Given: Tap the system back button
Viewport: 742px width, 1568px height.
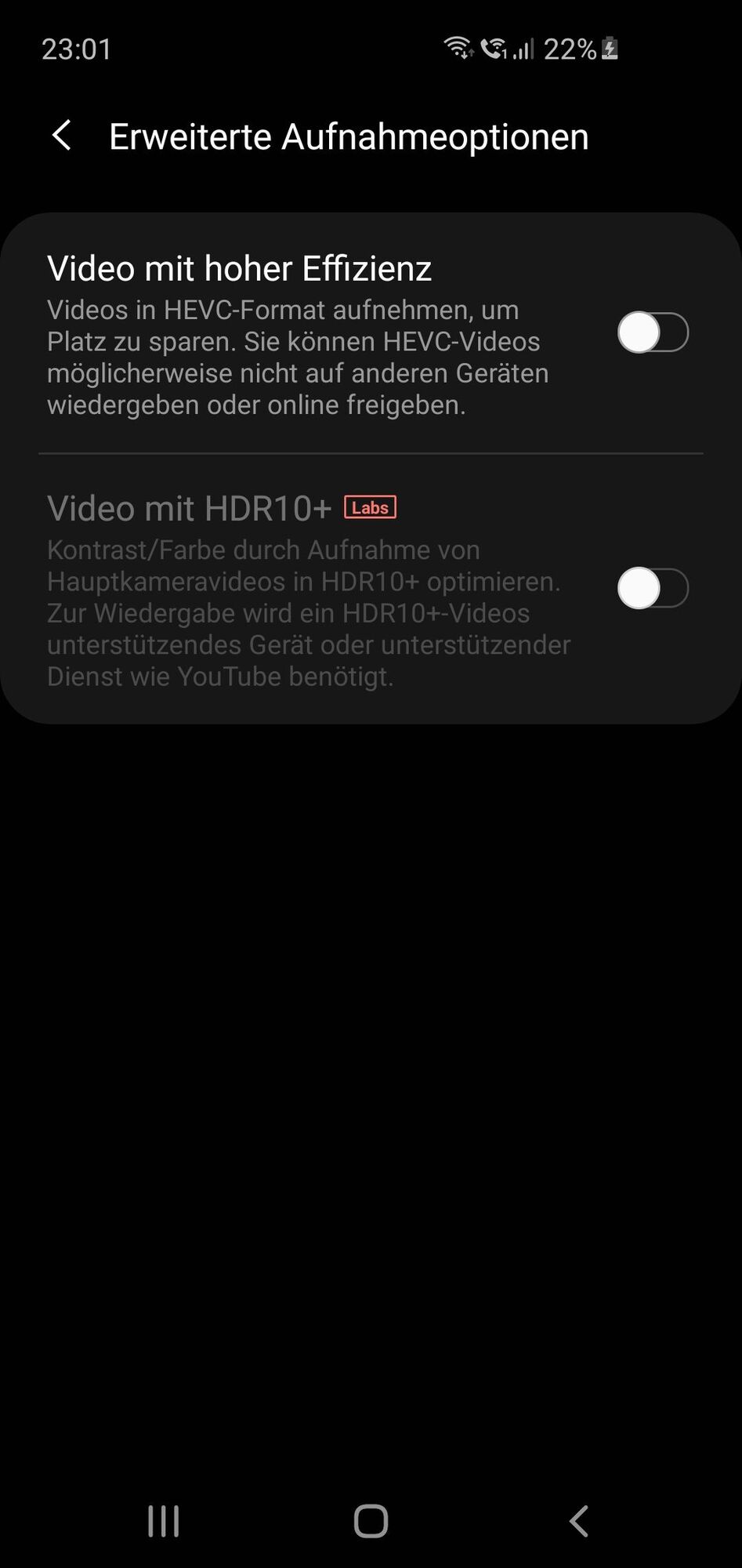Looking at the screenshot, I should tap(578, 1521).
